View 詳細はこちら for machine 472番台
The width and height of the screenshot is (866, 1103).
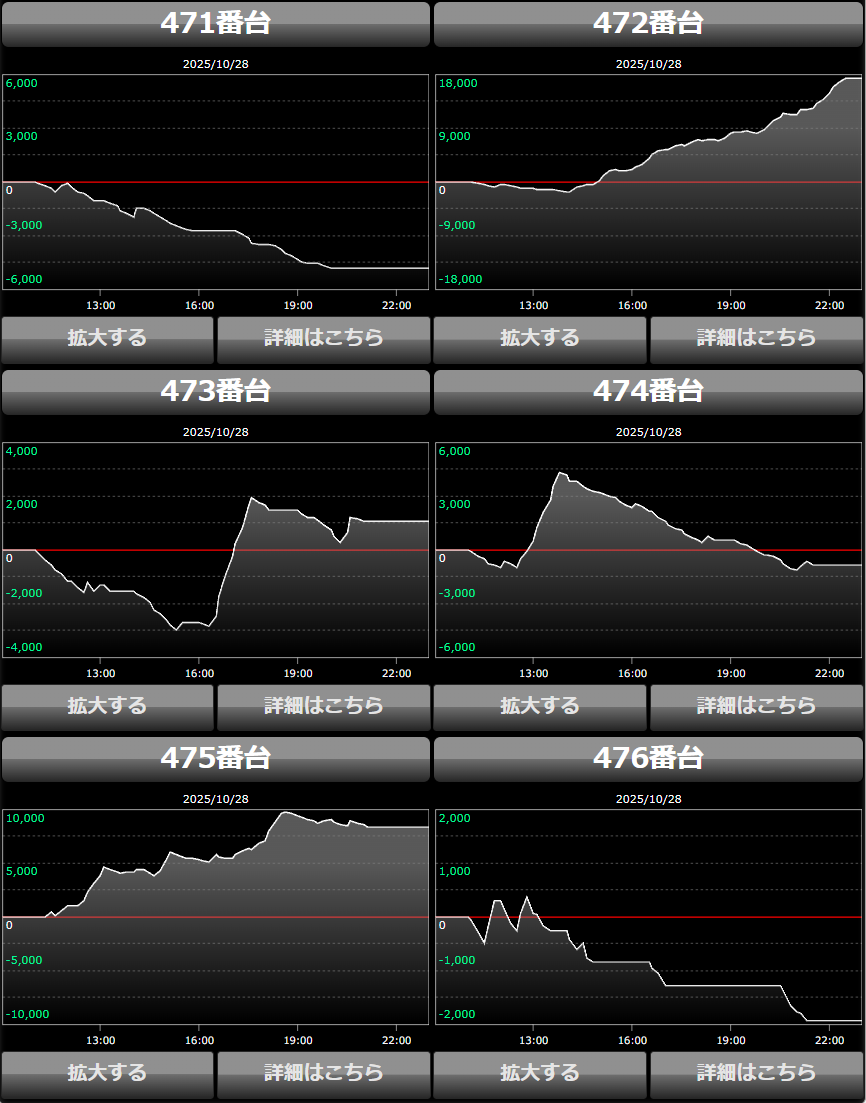click(756, 339)
